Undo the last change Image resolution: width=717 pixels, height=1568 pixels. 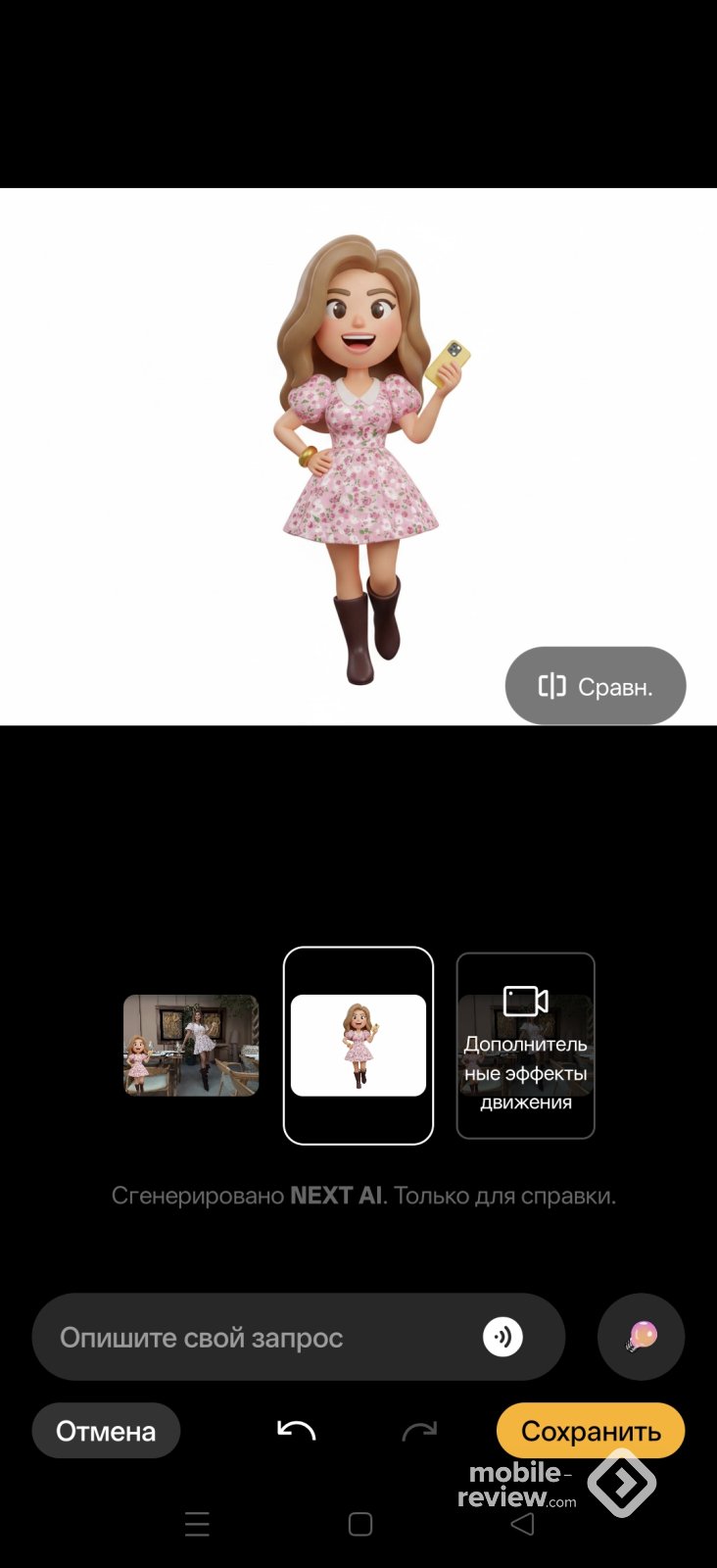296,1431
